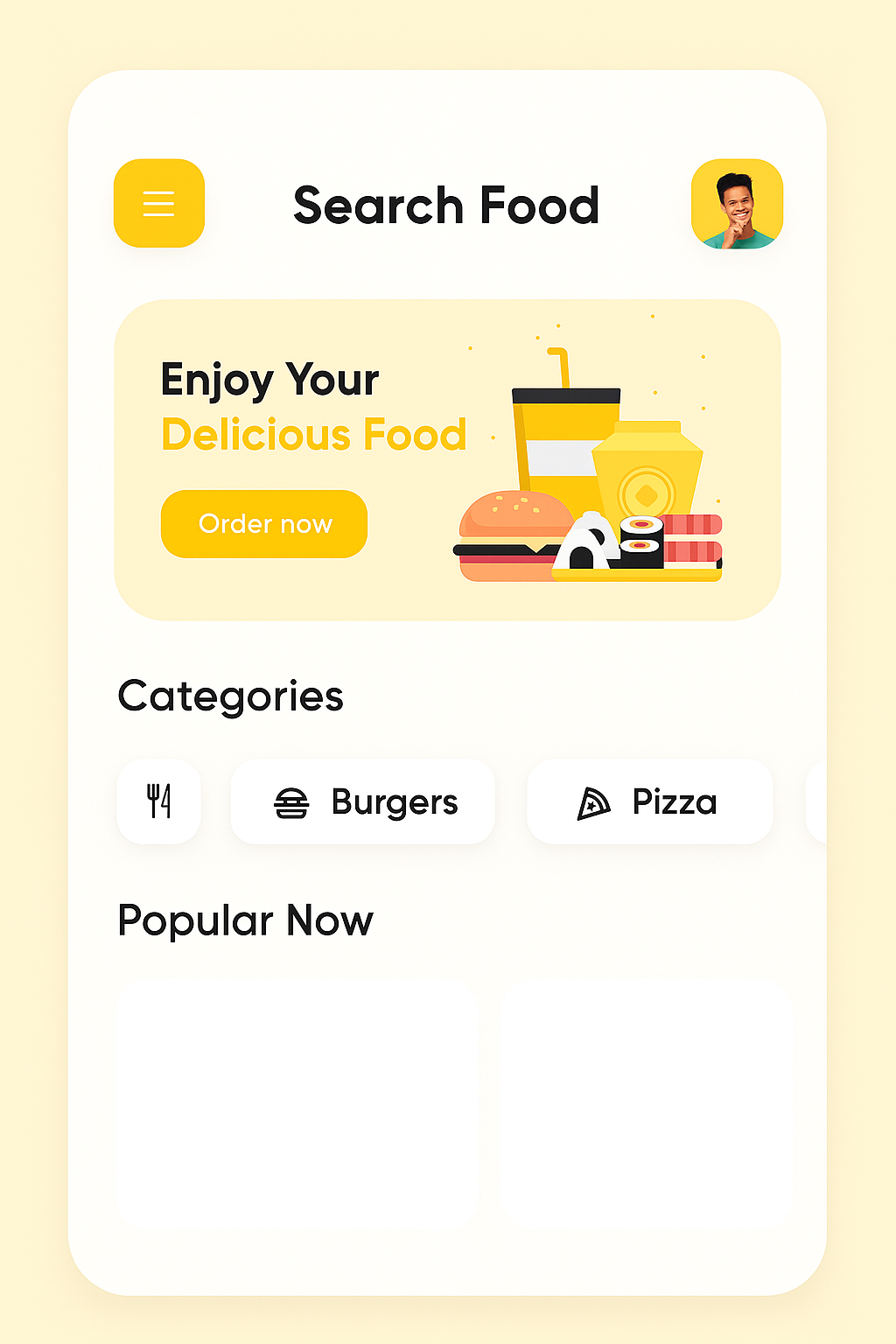This screenshot has height=1344, width=896.
Task: Open your profile from the avatar photo
Action: click(x=737, y=204)
